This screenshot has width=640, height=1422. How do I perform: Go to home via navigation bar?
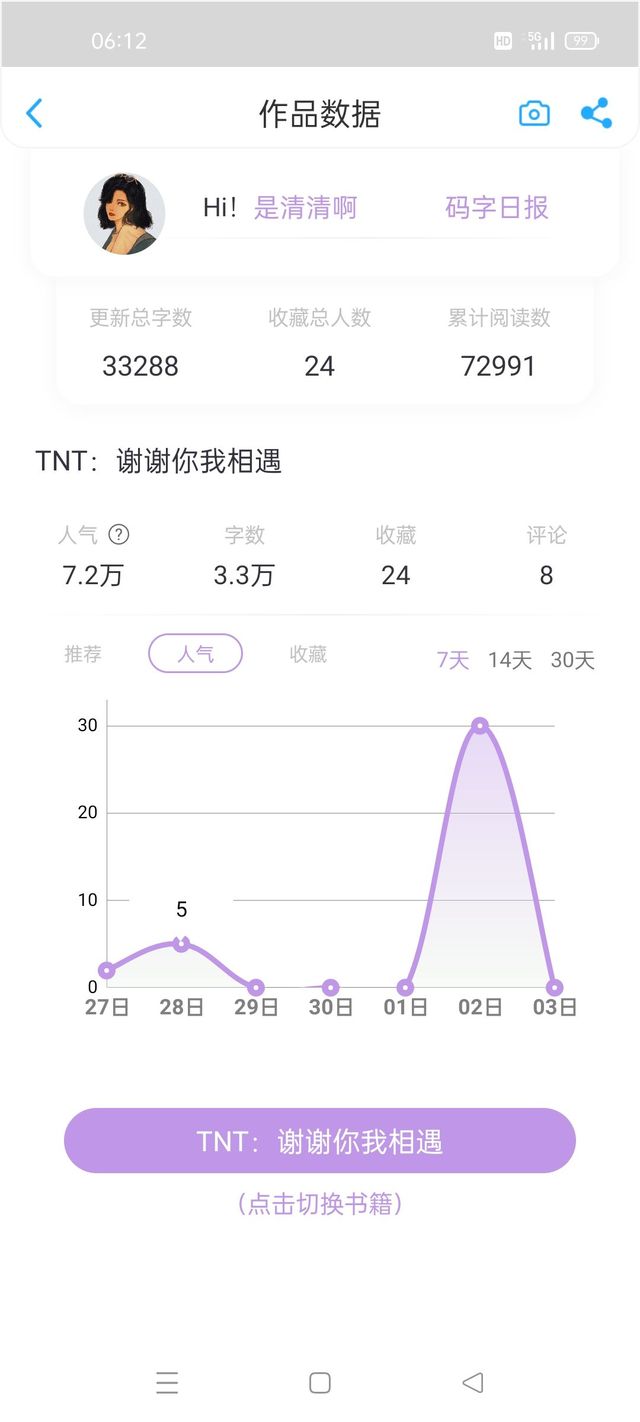click(320, 1383)
